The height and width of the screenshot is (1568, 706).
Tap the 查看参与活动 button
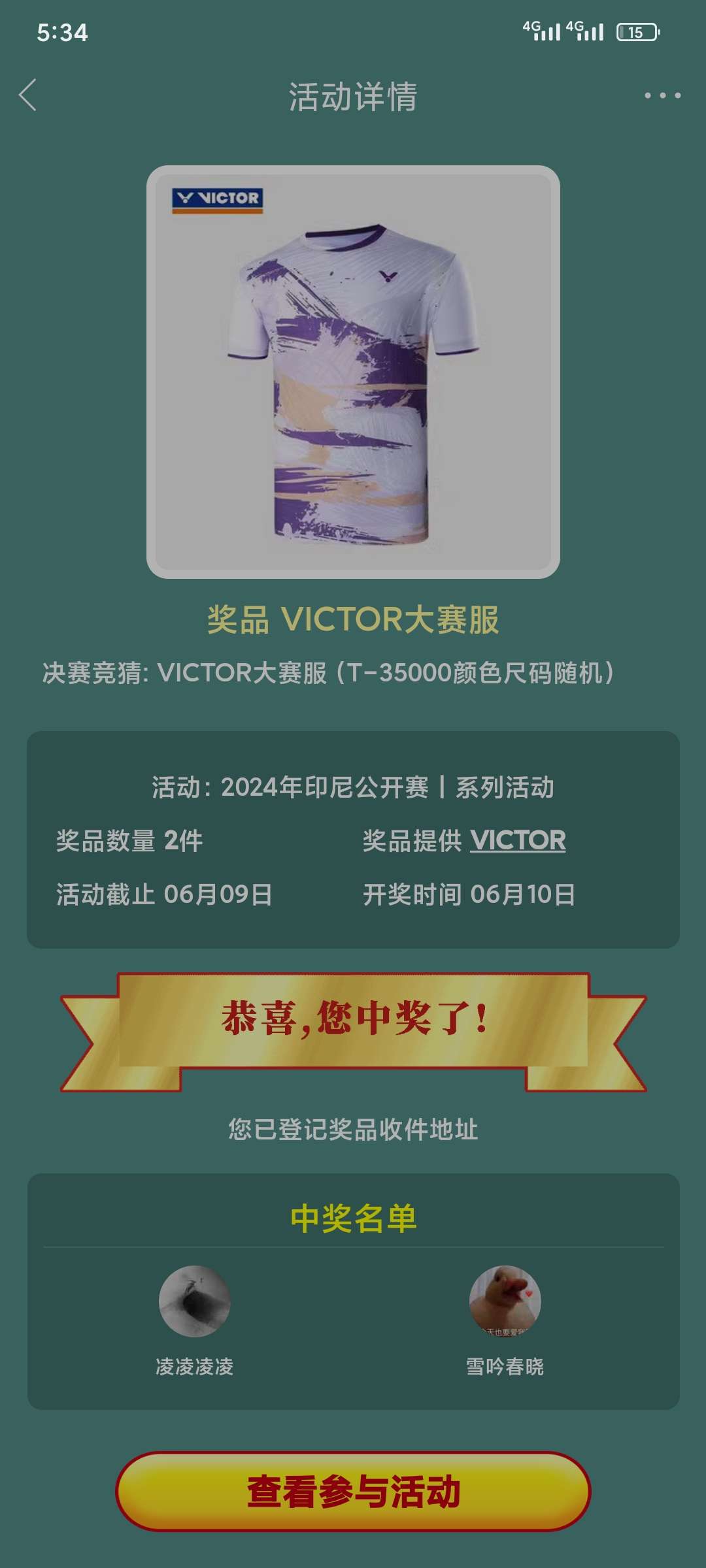tap(353, 1491)
